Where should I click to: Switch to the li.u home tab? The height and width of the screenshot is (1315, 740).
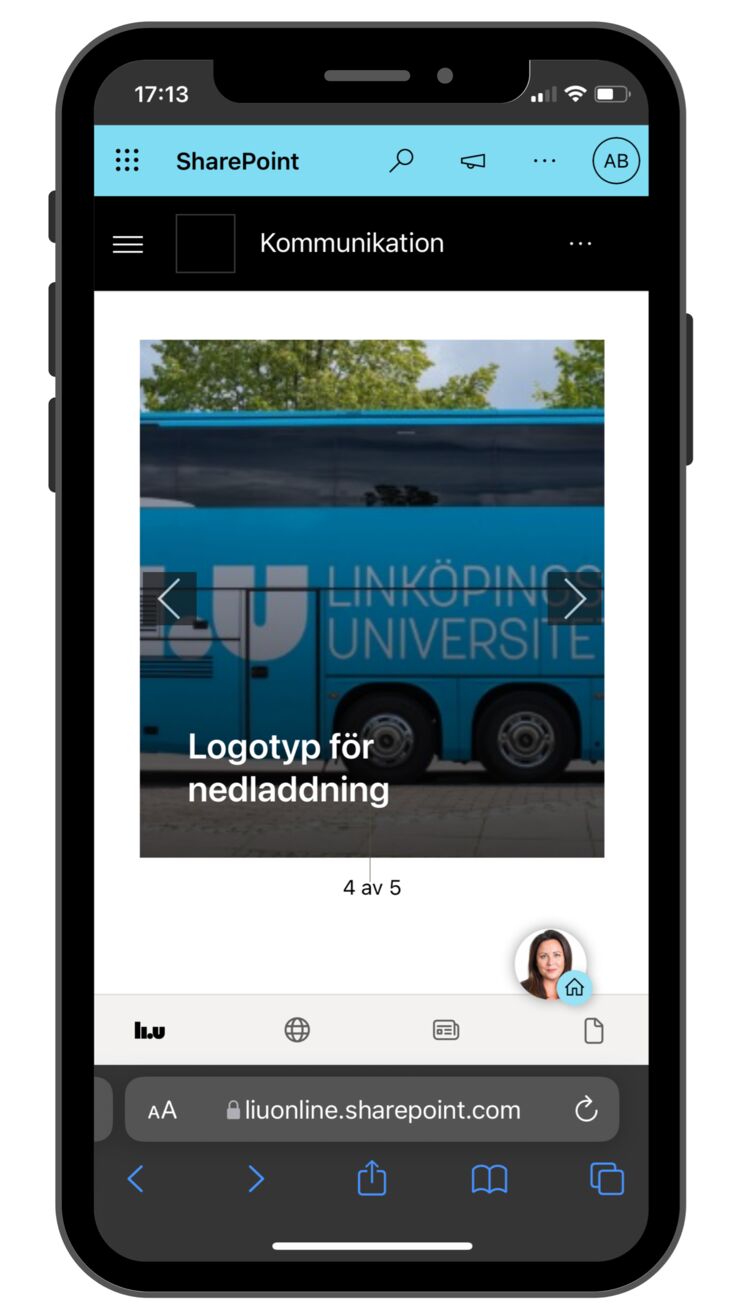click(x=150, y=1031)
